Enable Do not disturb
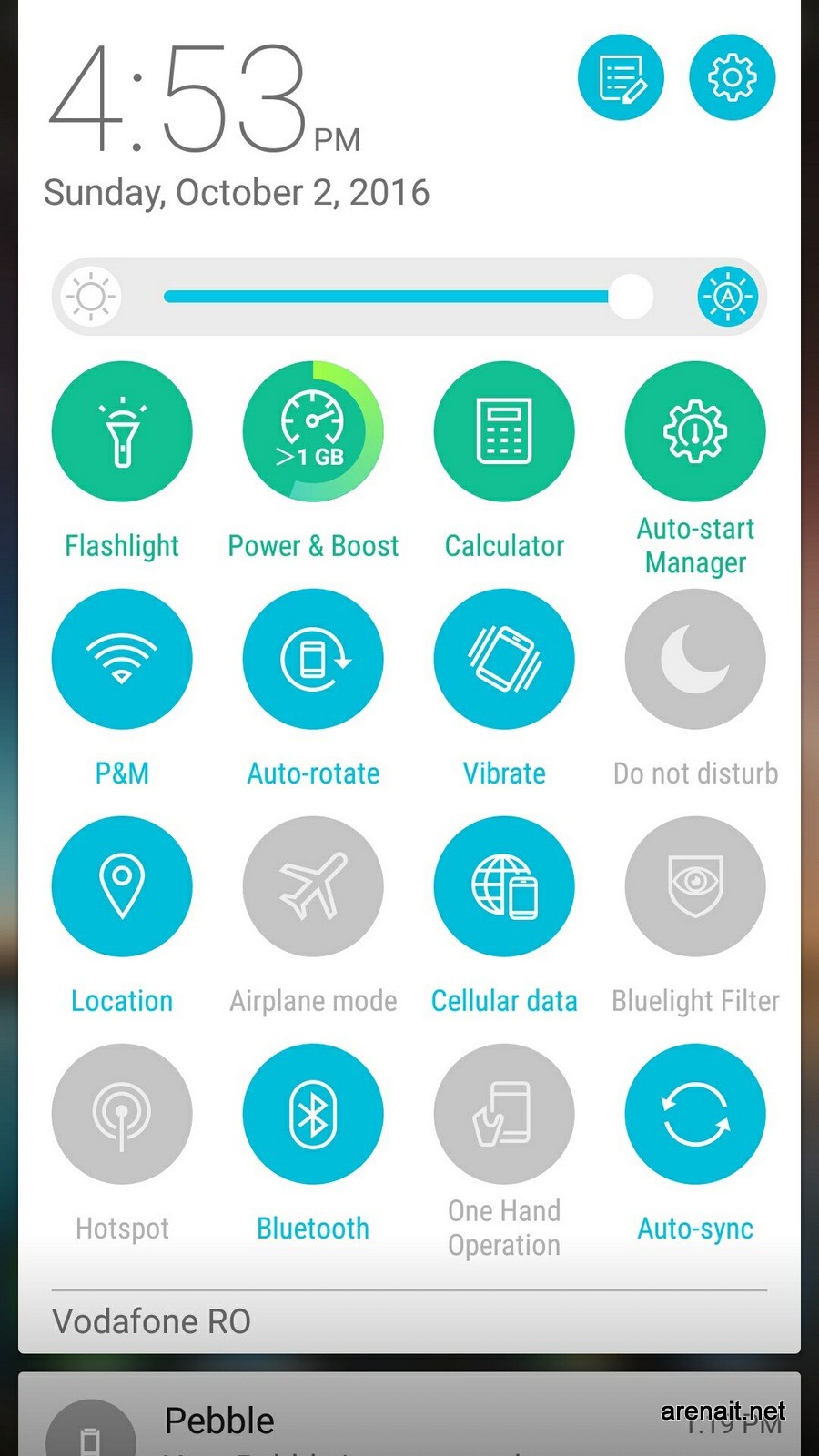 (695, 659)
